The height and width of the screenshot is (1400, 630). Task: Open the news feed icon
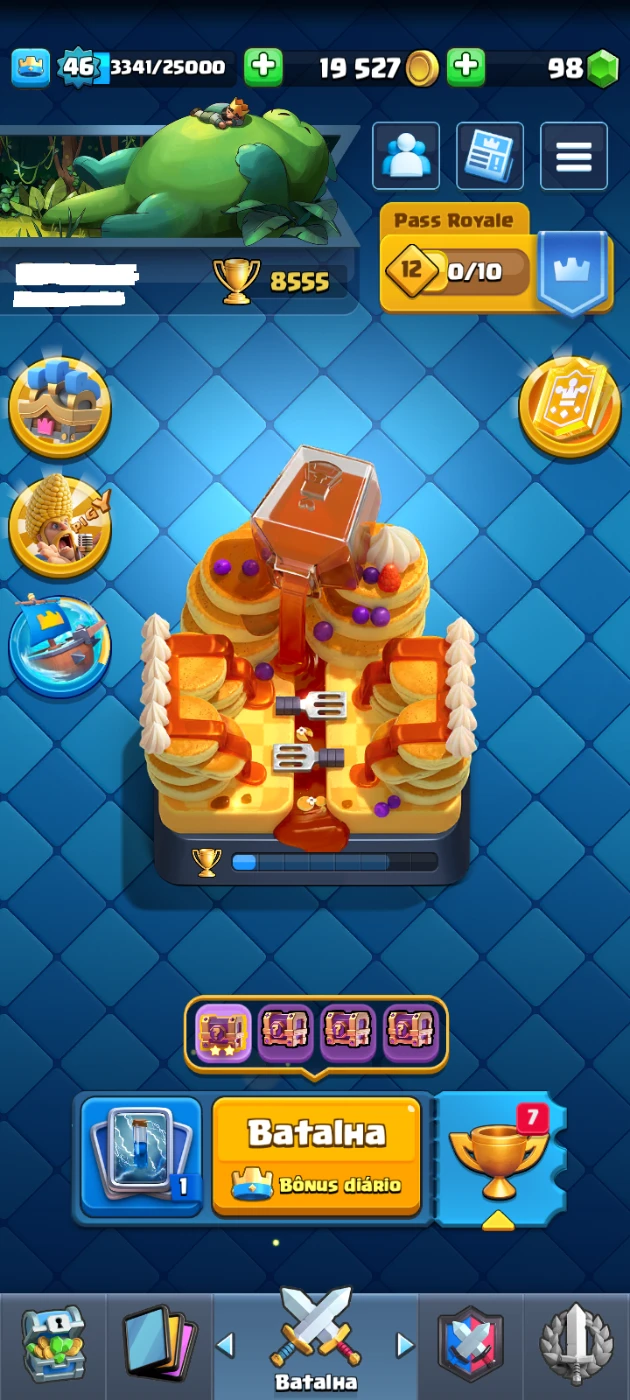pyautogui.click(x=490, y=156)
